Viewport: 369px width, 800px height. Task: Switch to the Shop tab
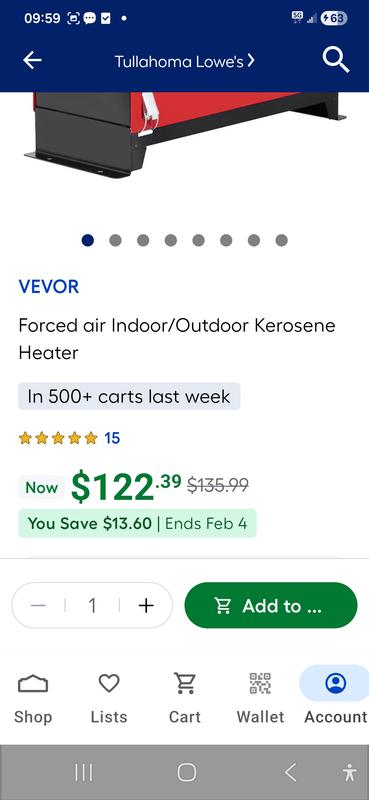click(33, 697)
